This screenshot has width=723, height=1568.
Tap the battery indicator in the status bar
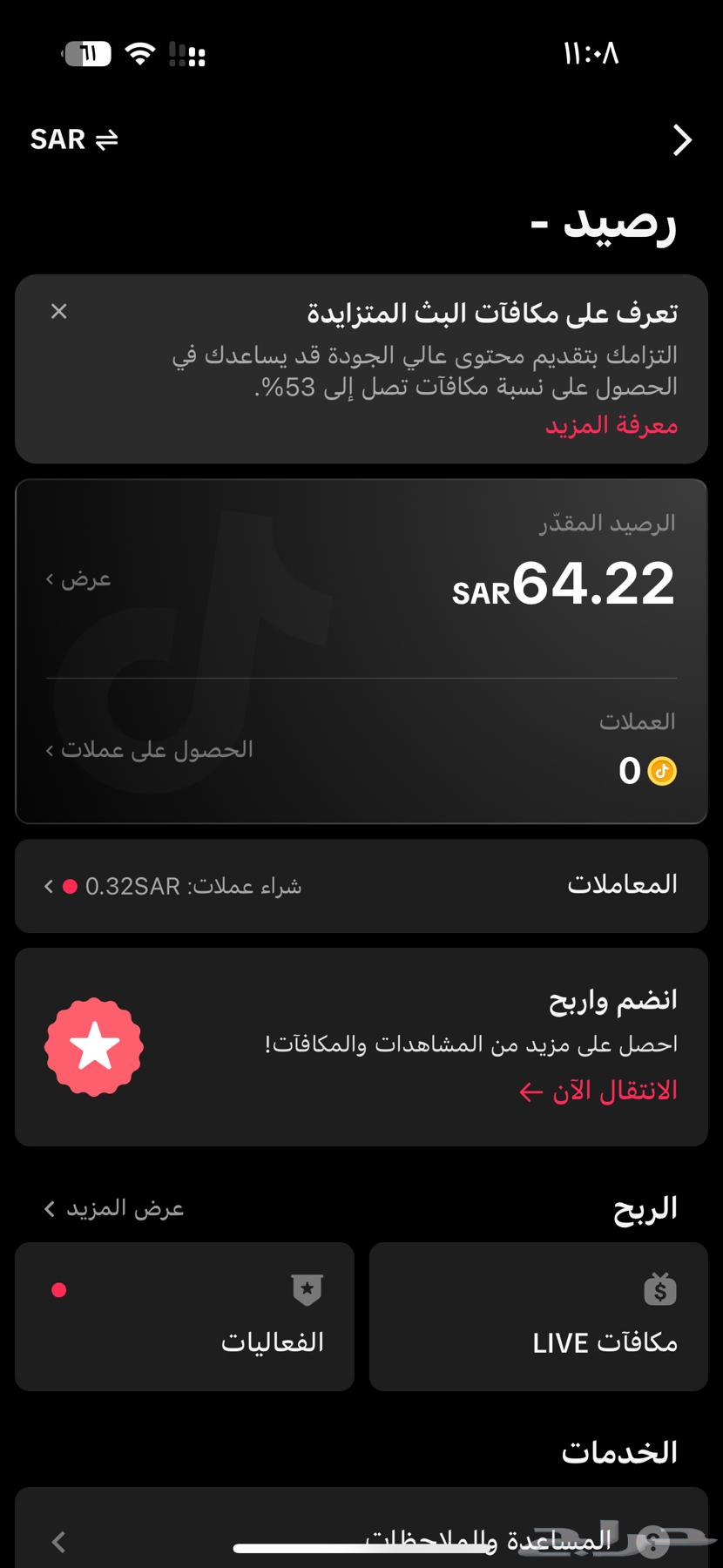click(86, 53)
